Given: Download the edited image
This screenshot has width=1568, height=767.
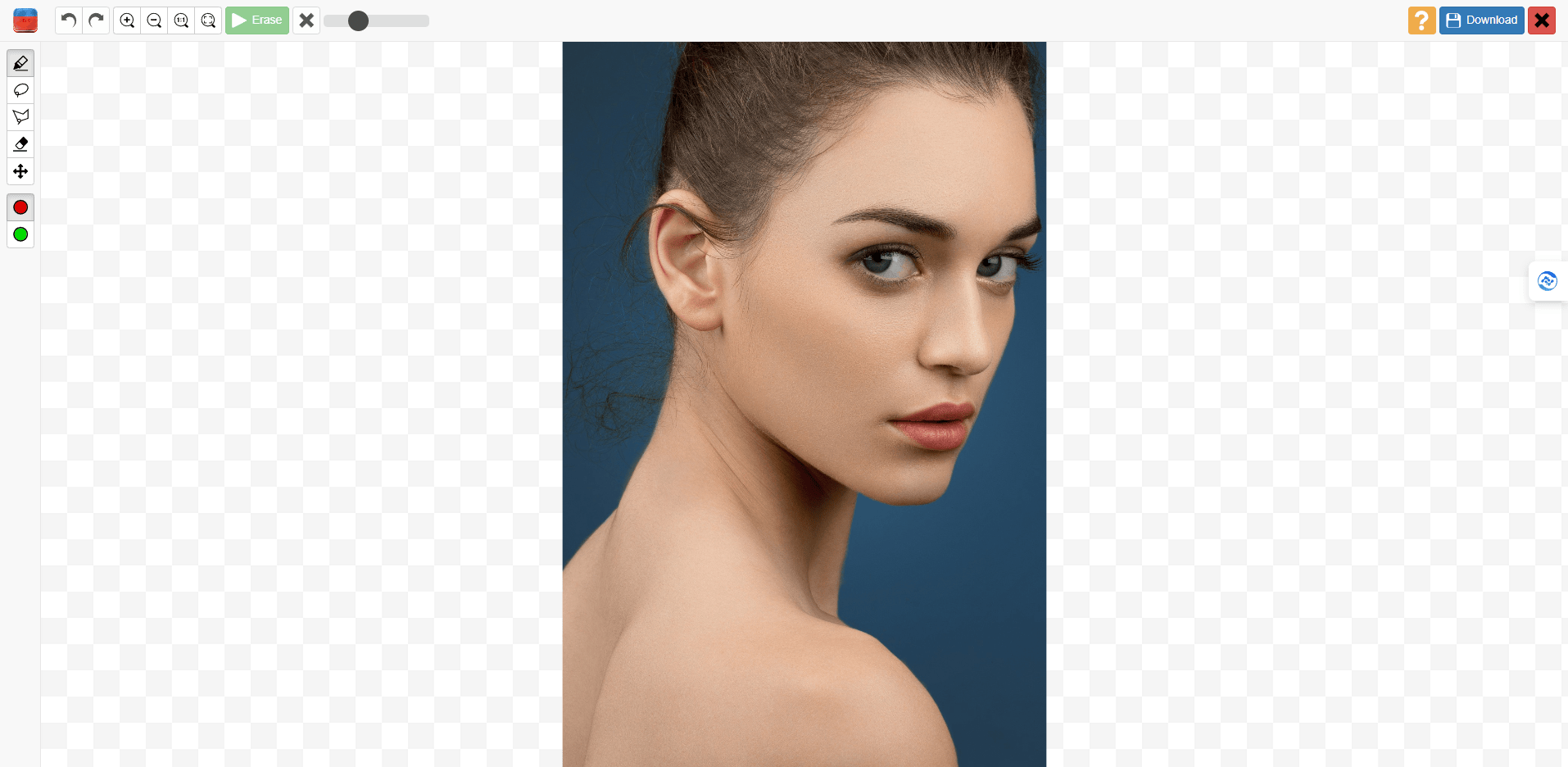Looking at the screenshot, I should pos(1481,20).
